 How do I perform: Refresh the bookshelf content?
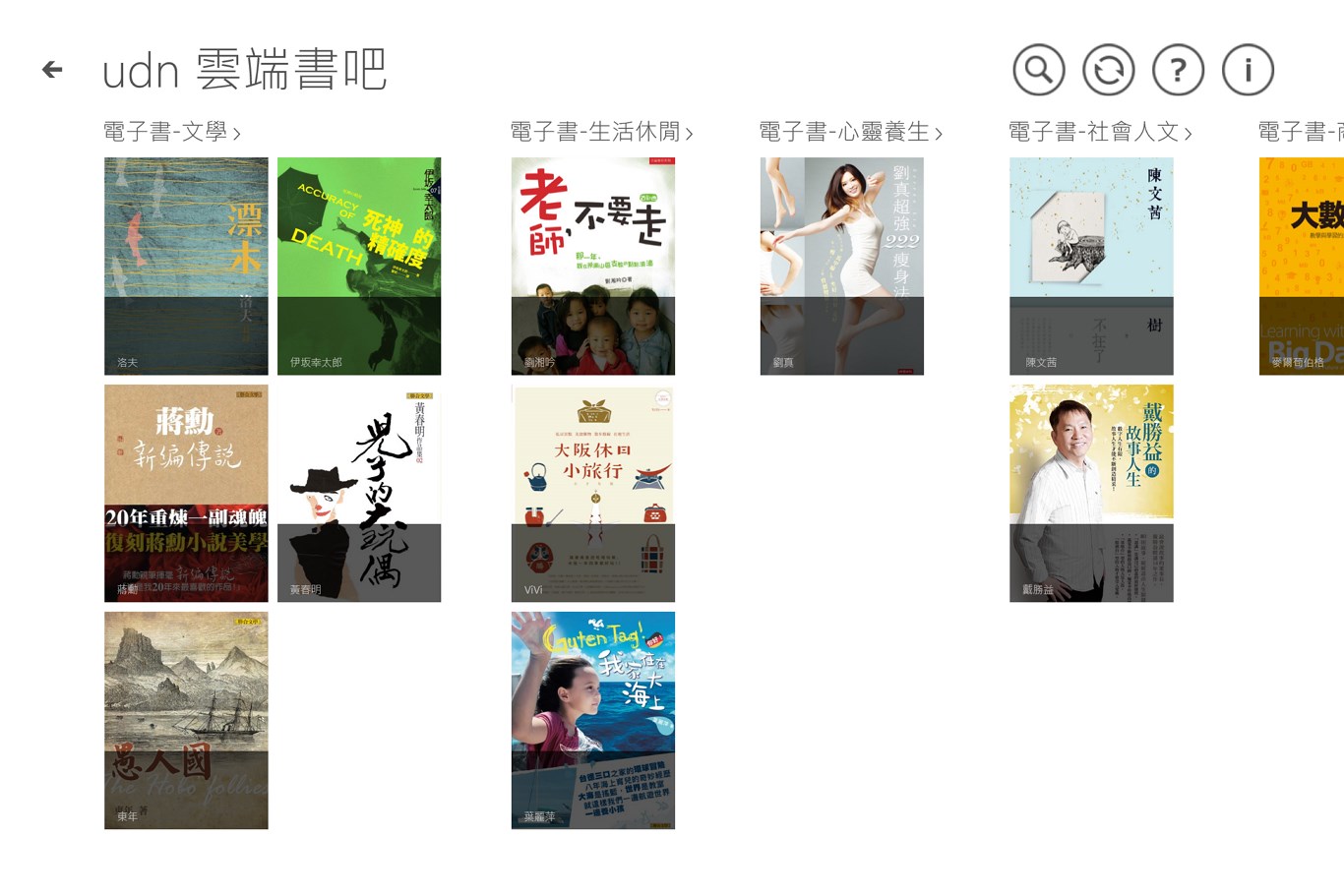coord(1109,70)
